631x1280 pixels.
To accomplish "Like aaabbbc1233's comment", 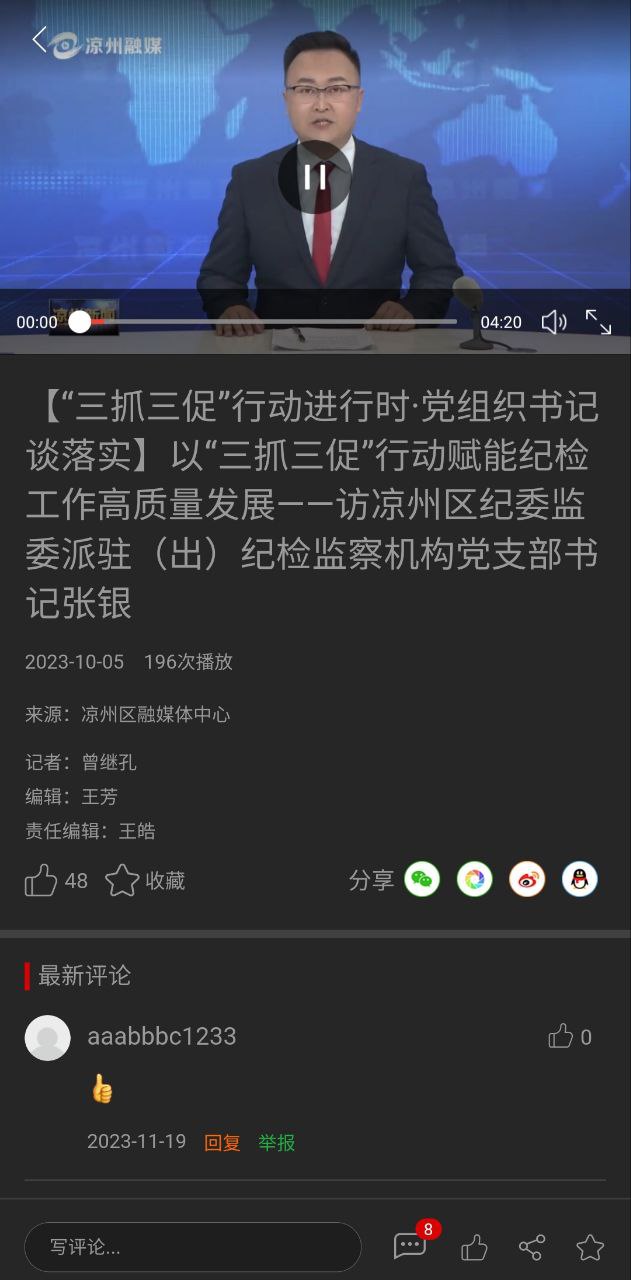I will pos(561,1037).
